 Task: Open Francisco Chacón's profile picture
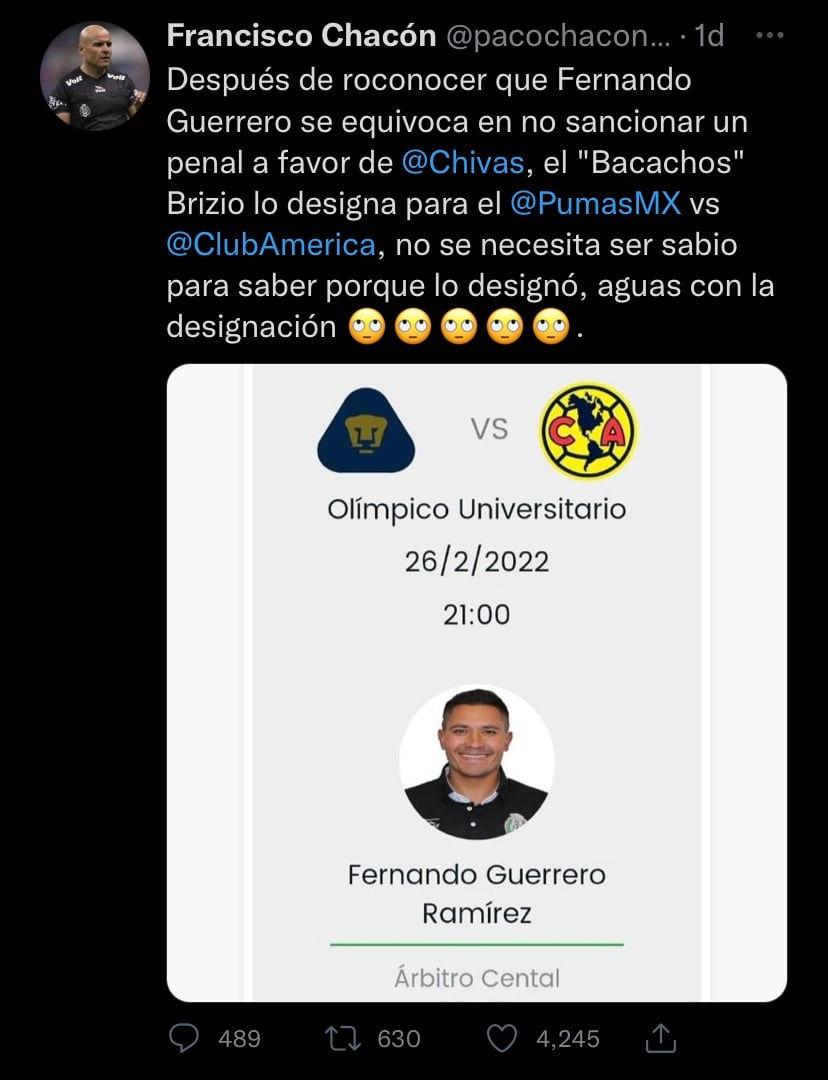94,75
